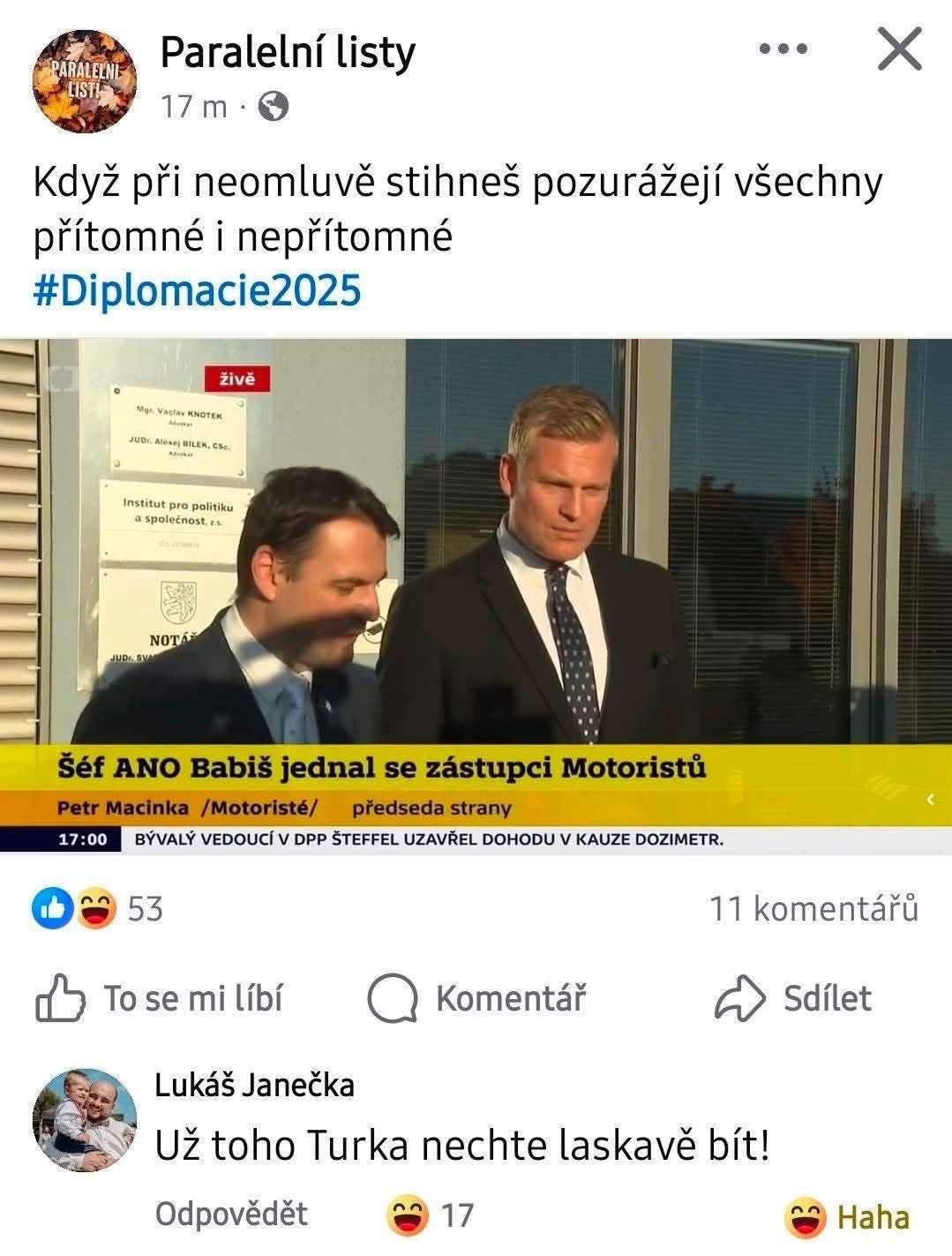This screenshot has height=1256, width=952.
Task: Toggle the Haha reaction on Lukáš Janečka's comment
Action: click(x=847, y=1218)
